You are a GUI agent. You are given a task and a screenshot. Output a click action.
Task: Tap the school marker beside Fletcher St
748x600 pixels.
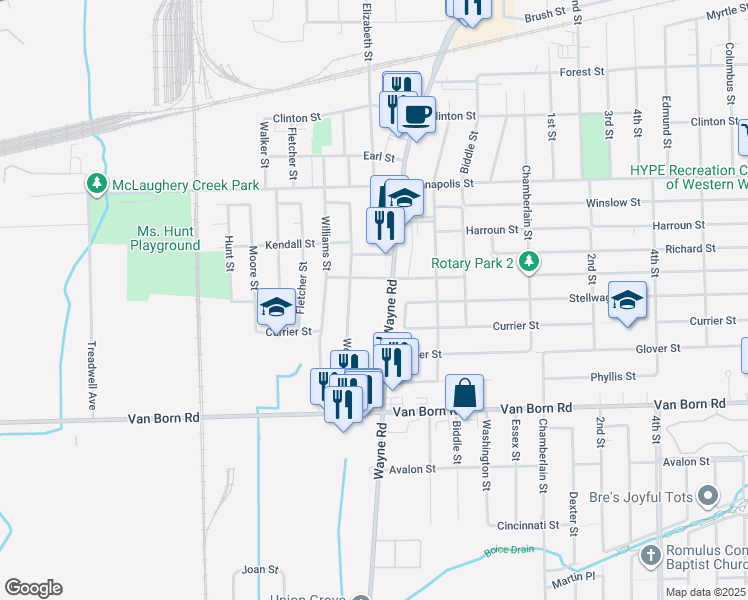[276, 307]
